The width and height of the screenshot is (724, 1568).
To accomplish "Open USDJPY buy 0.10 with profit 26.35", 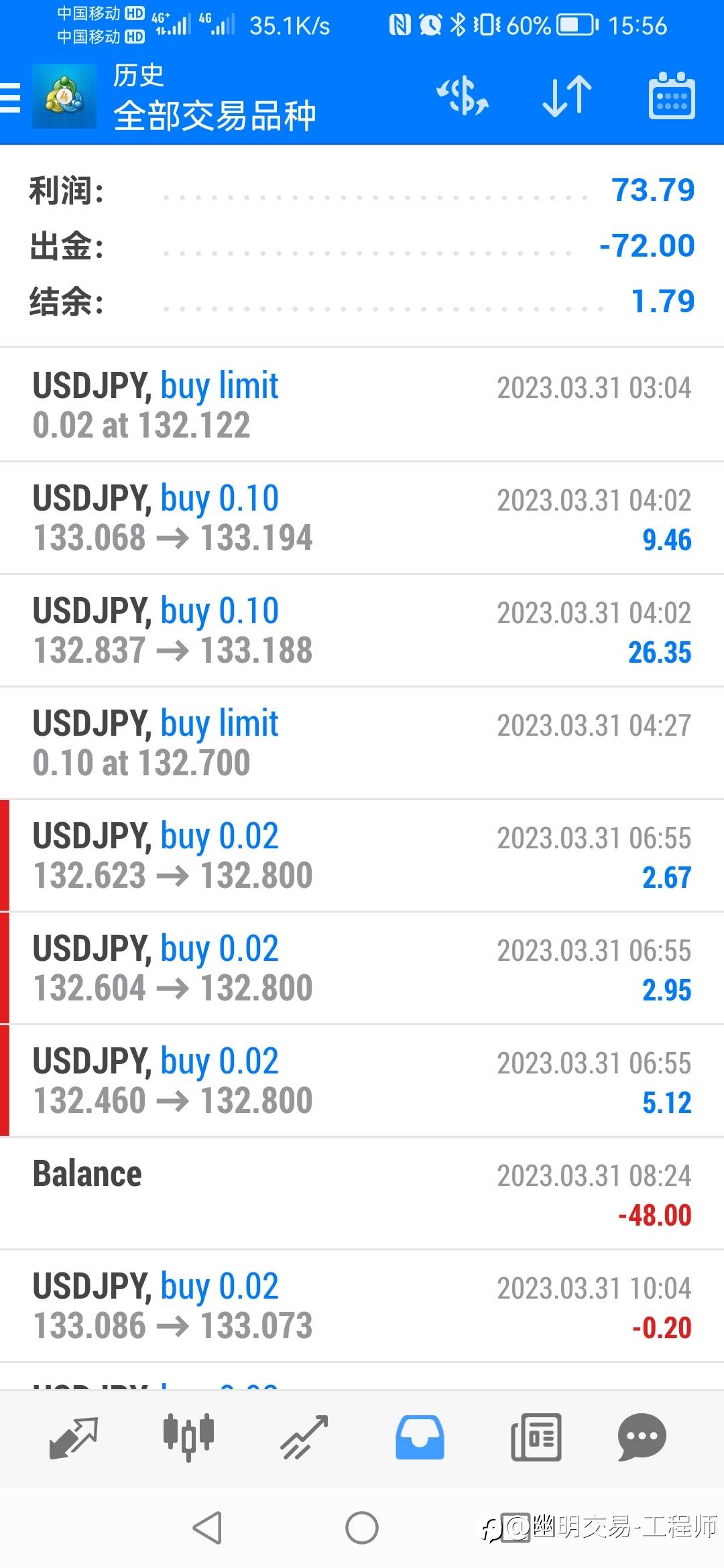I will (x=362, y=630).
